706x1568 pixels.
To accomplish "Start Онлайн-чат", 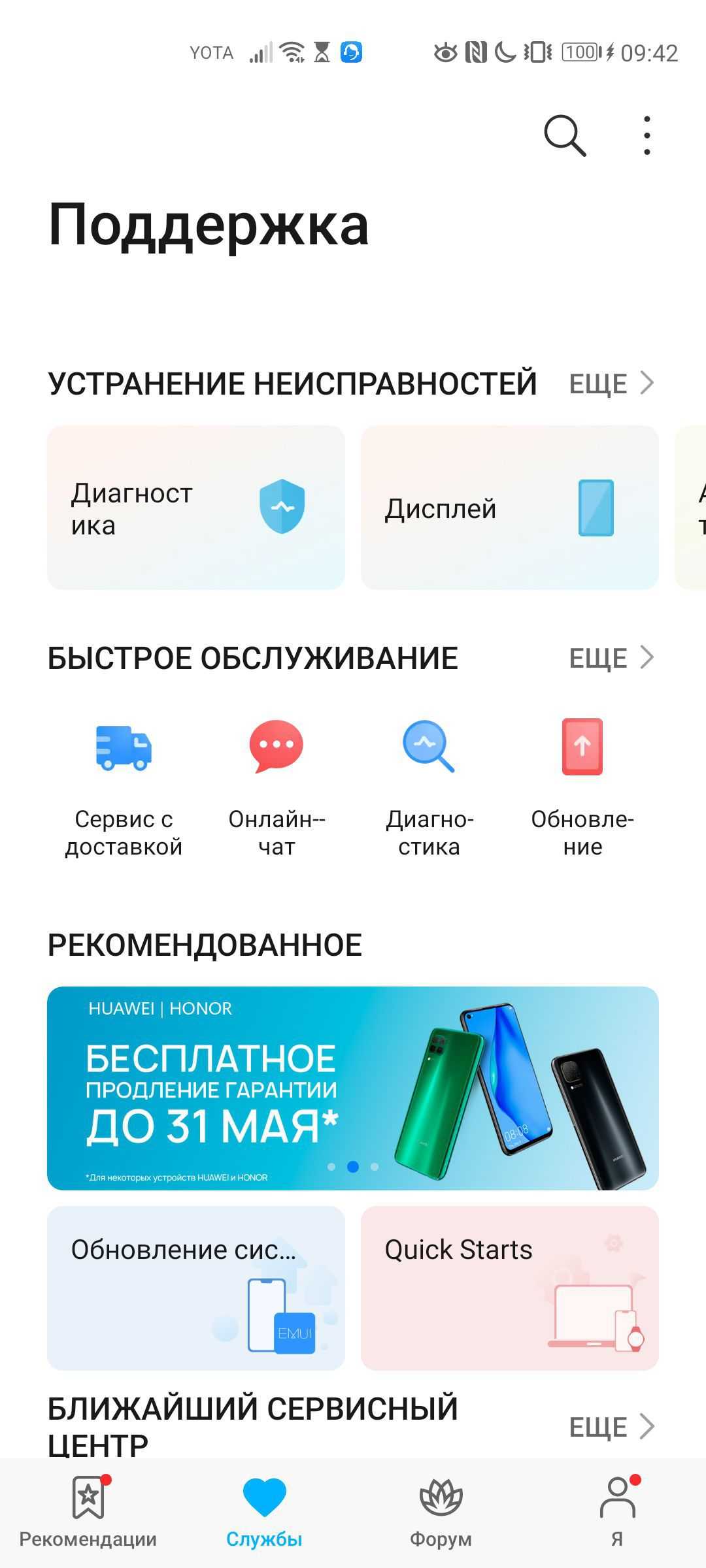I will (276, 787).
